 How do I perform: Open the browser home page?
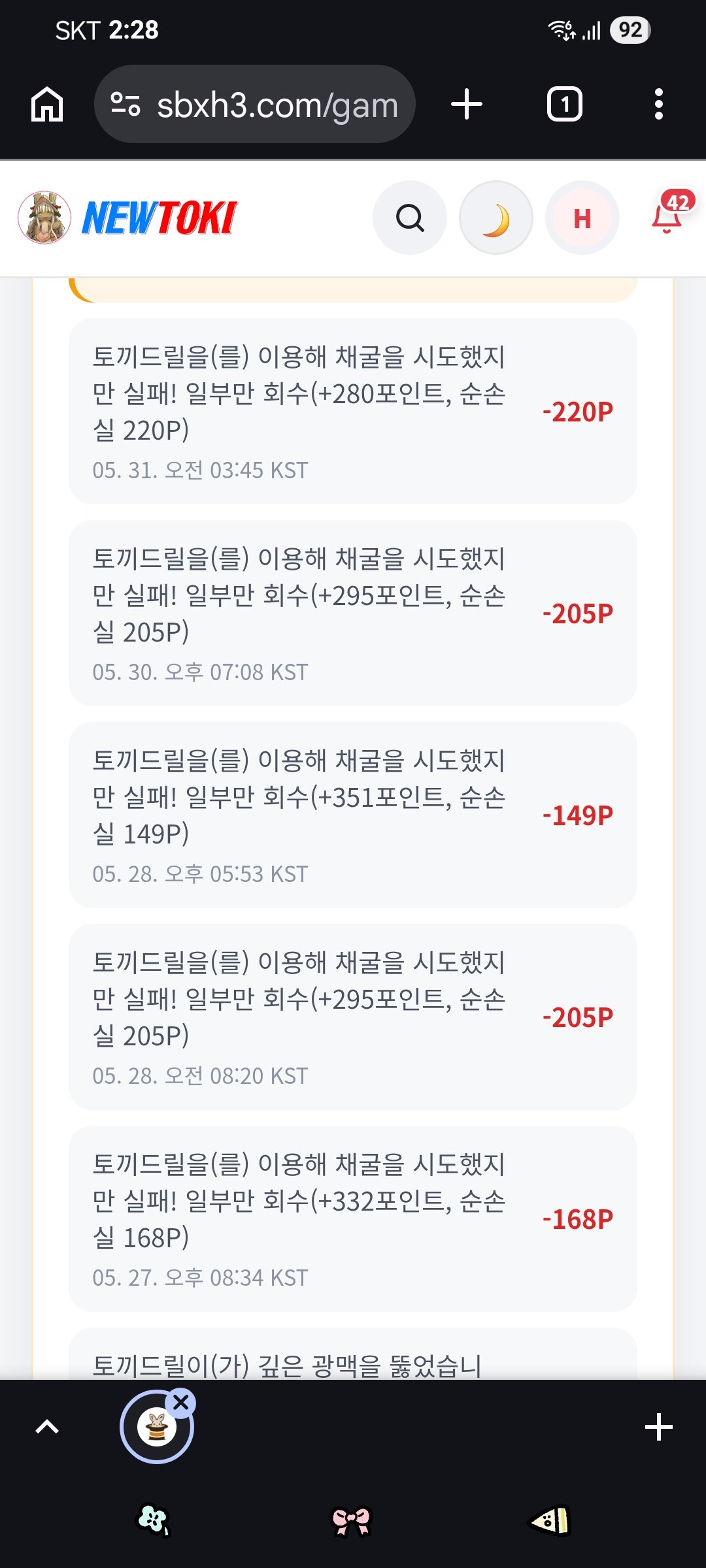[47, 105]
